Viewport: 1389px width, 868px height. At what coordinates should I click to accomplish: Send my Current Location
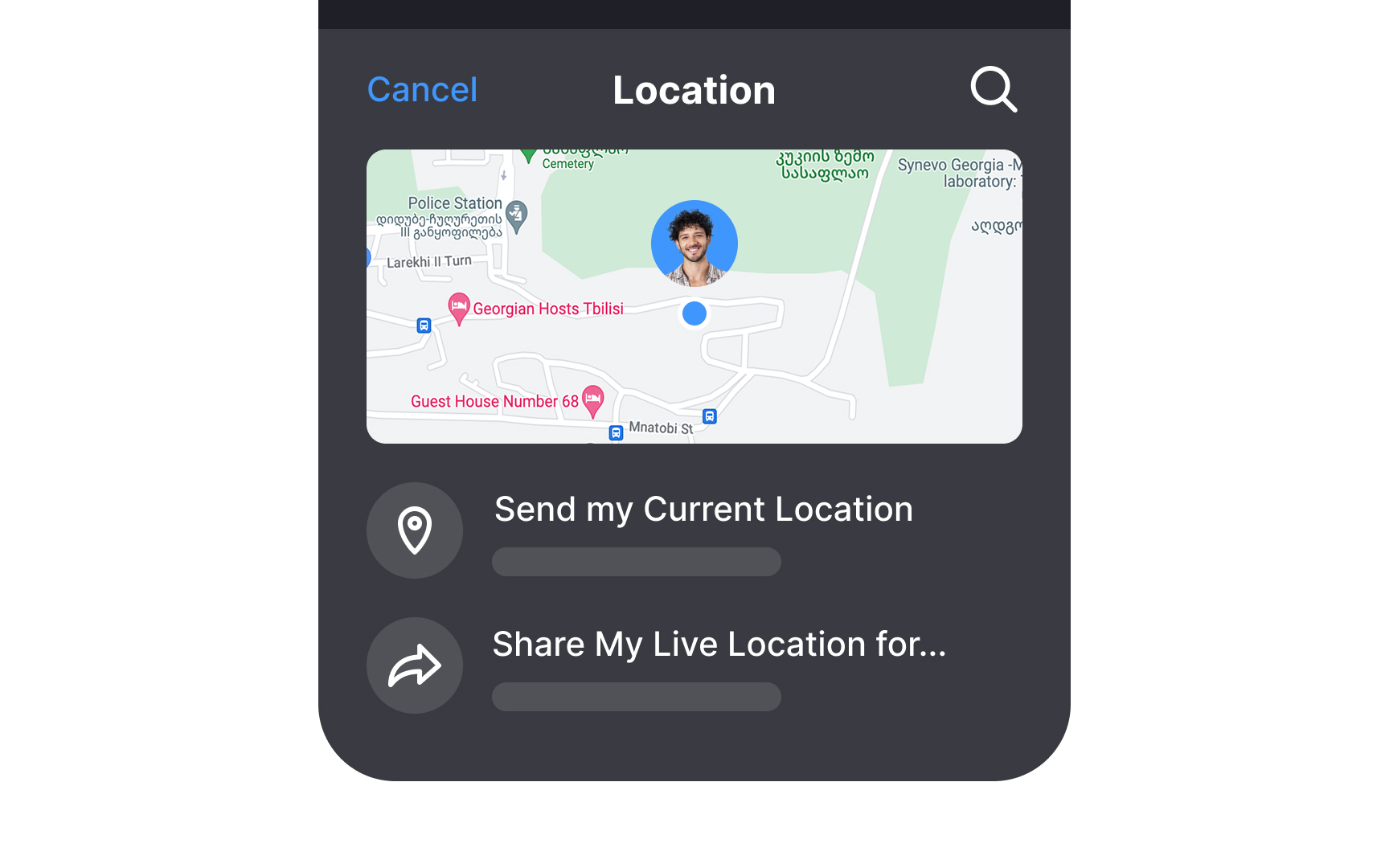pyautogui.click(x=703, y=510)
